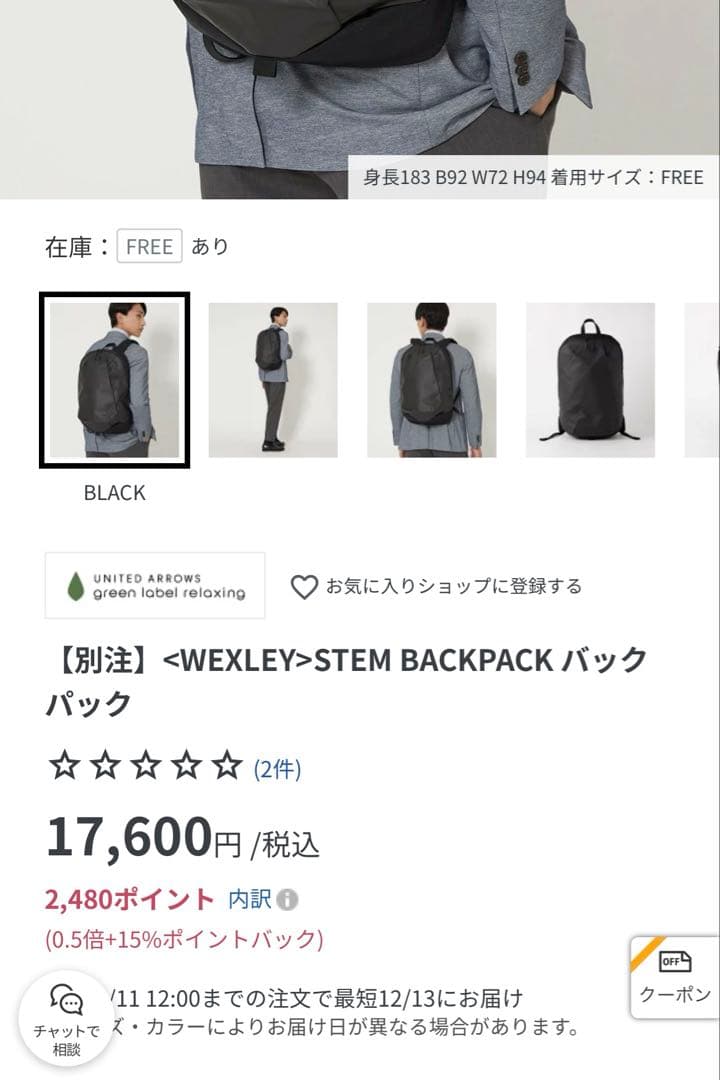Image resolution: width=720 pixels, height=1080 pixels.
Task: Click the info icon beside 内訳
Action: tap(288, 898)
